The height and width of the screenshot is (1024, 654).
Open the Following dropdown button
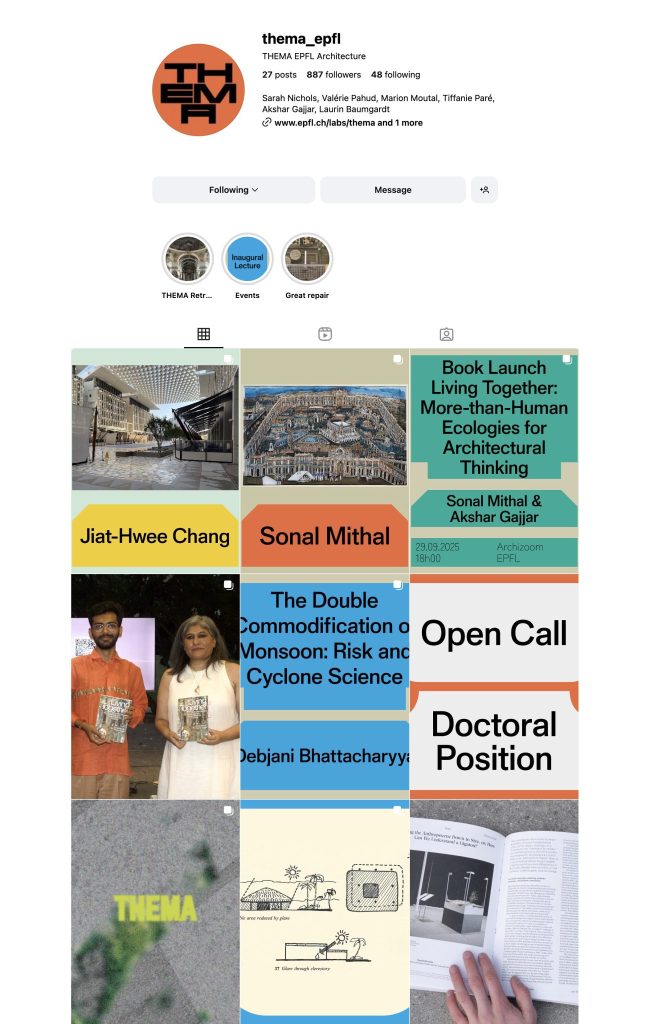pyautogui.click(x=233, y=190)
